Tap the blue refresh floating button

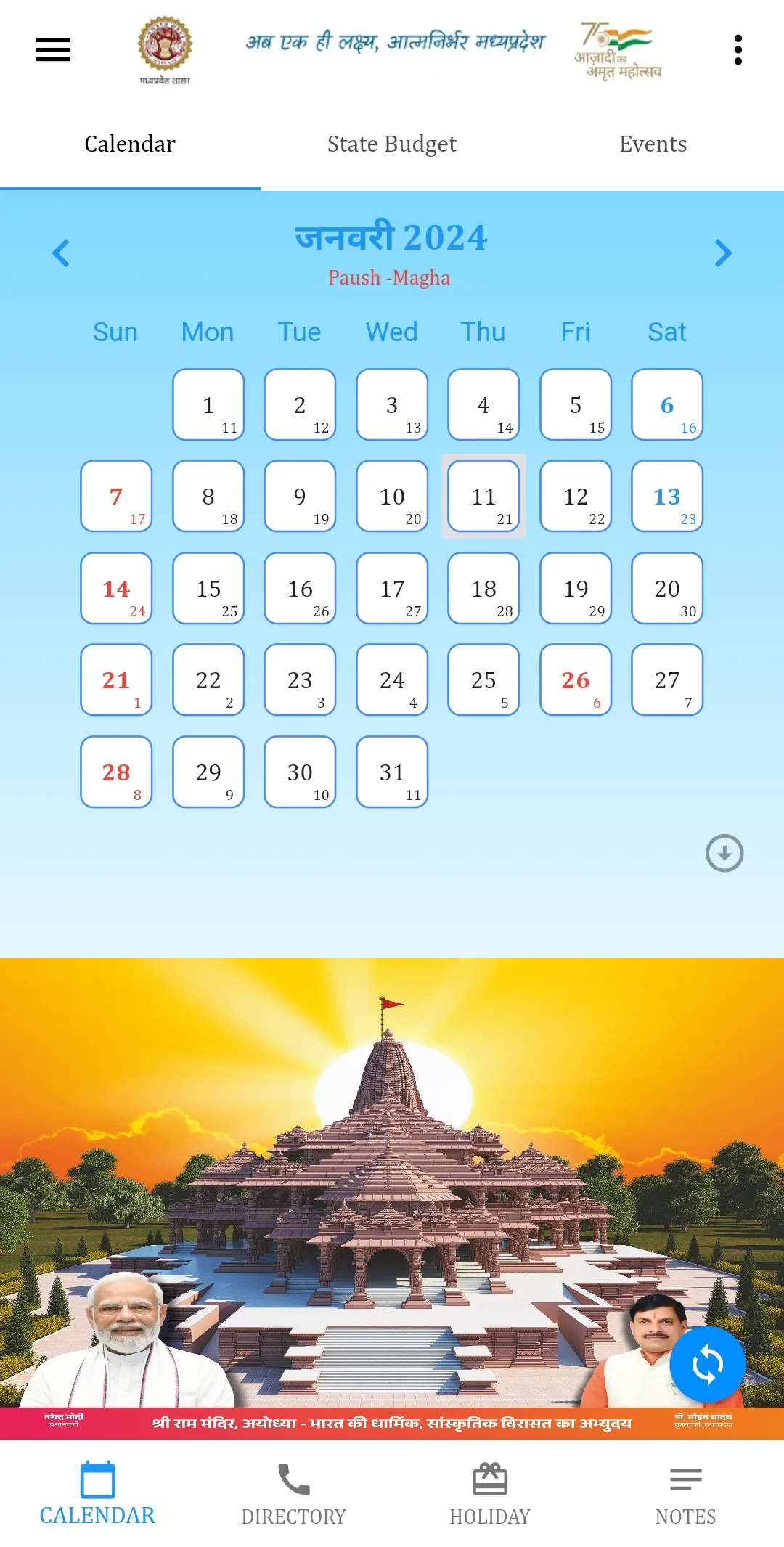point(707,1365)
